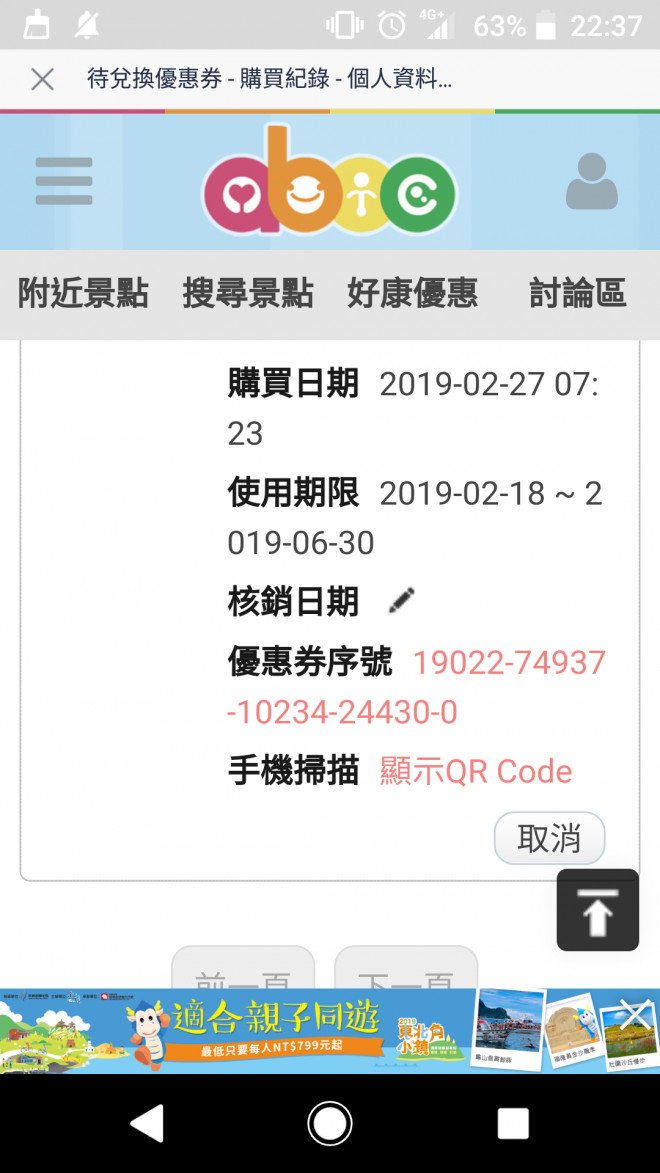Switch to 附近景點 tab
The height and width of the screenshot is (1173, 660).
(83, 294)
